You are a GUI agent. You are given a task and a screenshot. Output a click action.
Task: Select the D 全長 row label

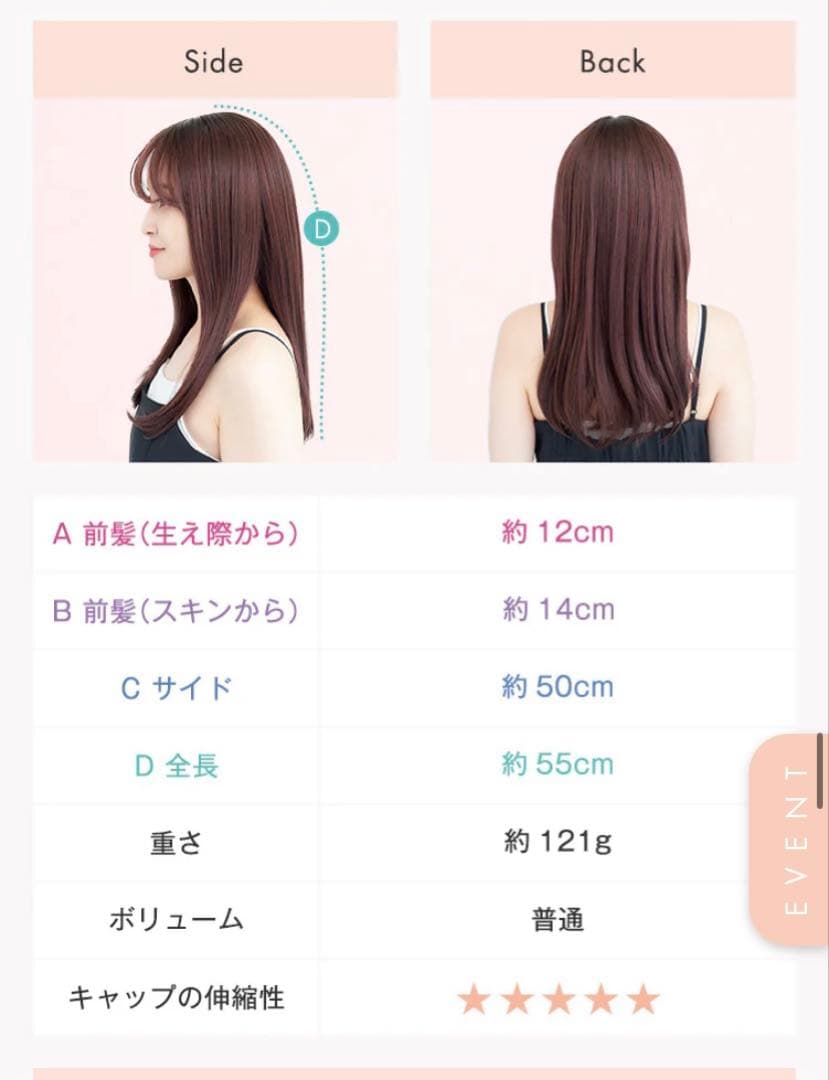pos(177,765)
